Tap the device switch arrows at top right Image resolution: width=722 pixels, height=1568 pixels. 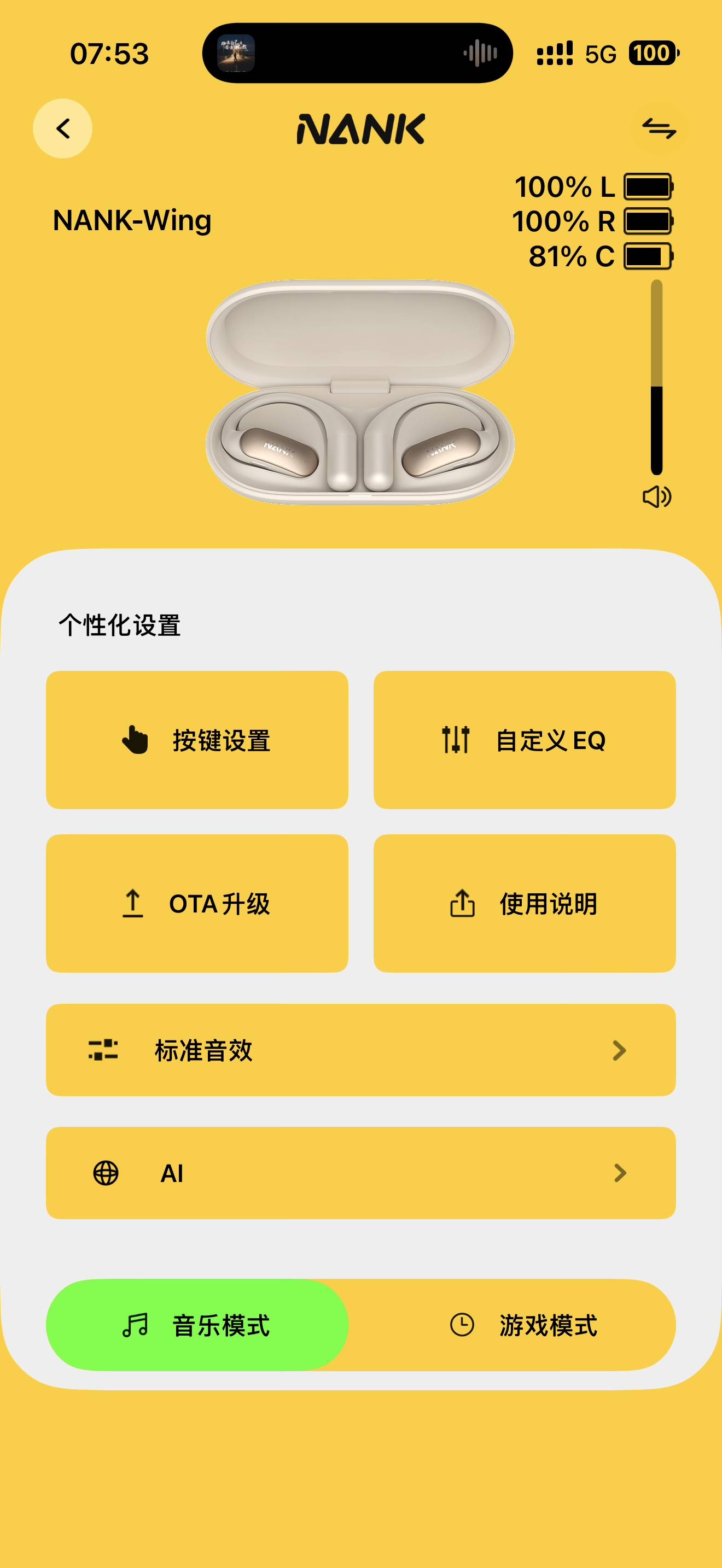click(659, 129)
